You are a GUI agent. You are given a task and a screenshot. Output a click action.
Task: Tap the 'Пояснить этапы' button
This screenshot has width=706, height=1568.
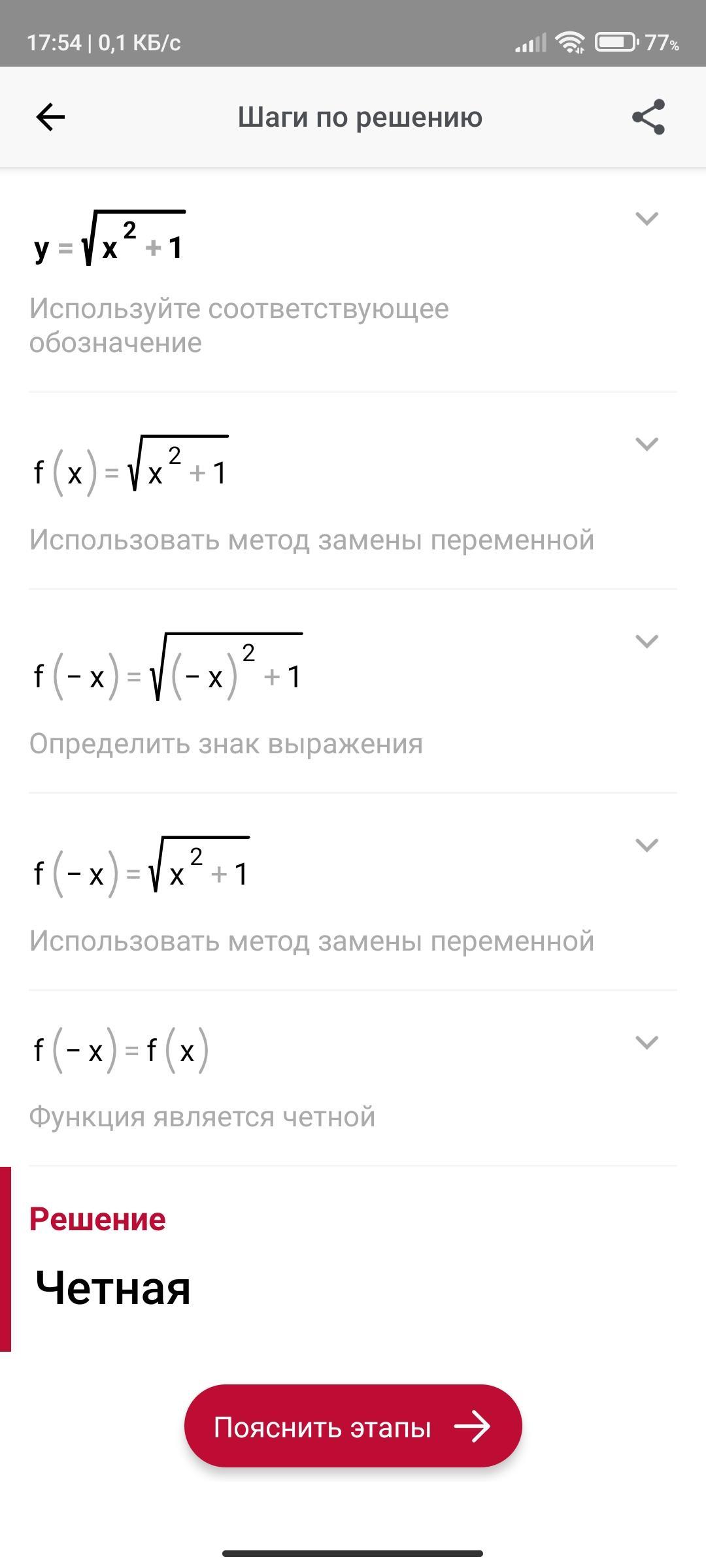353,1426
